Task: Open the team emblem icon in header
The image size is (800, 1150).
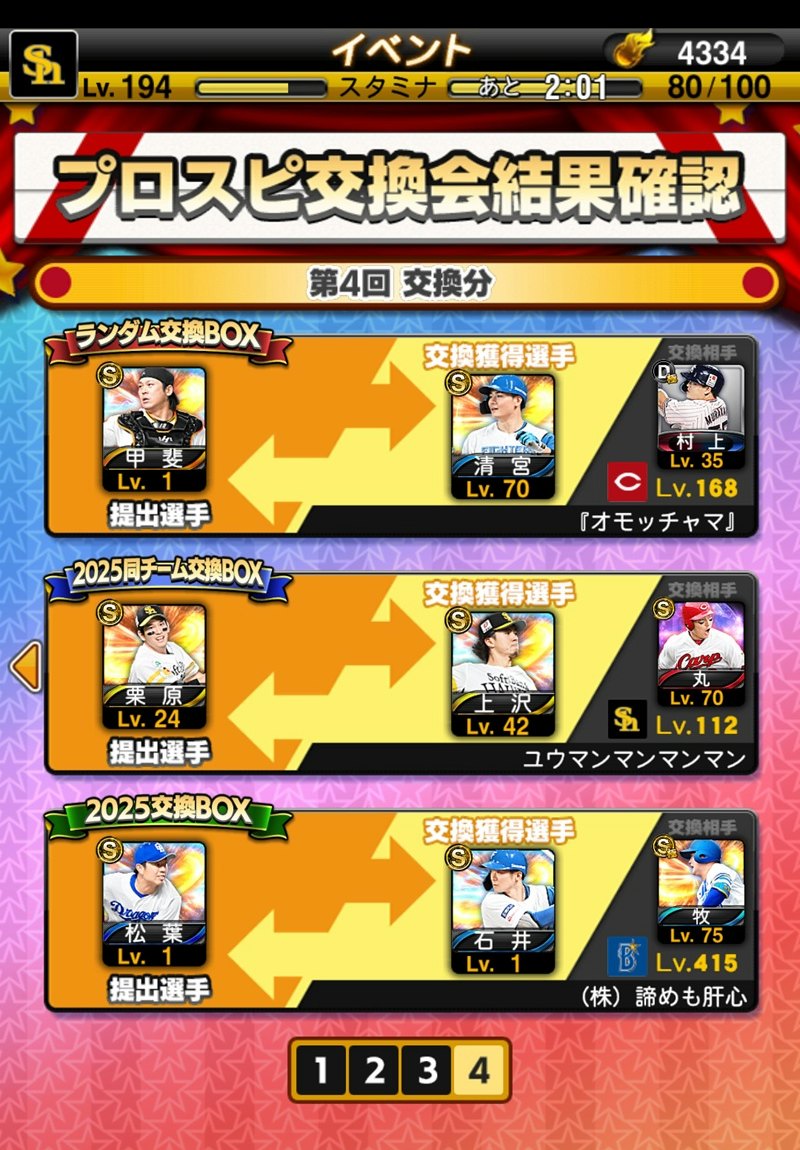Action: [x=43, y=65]
